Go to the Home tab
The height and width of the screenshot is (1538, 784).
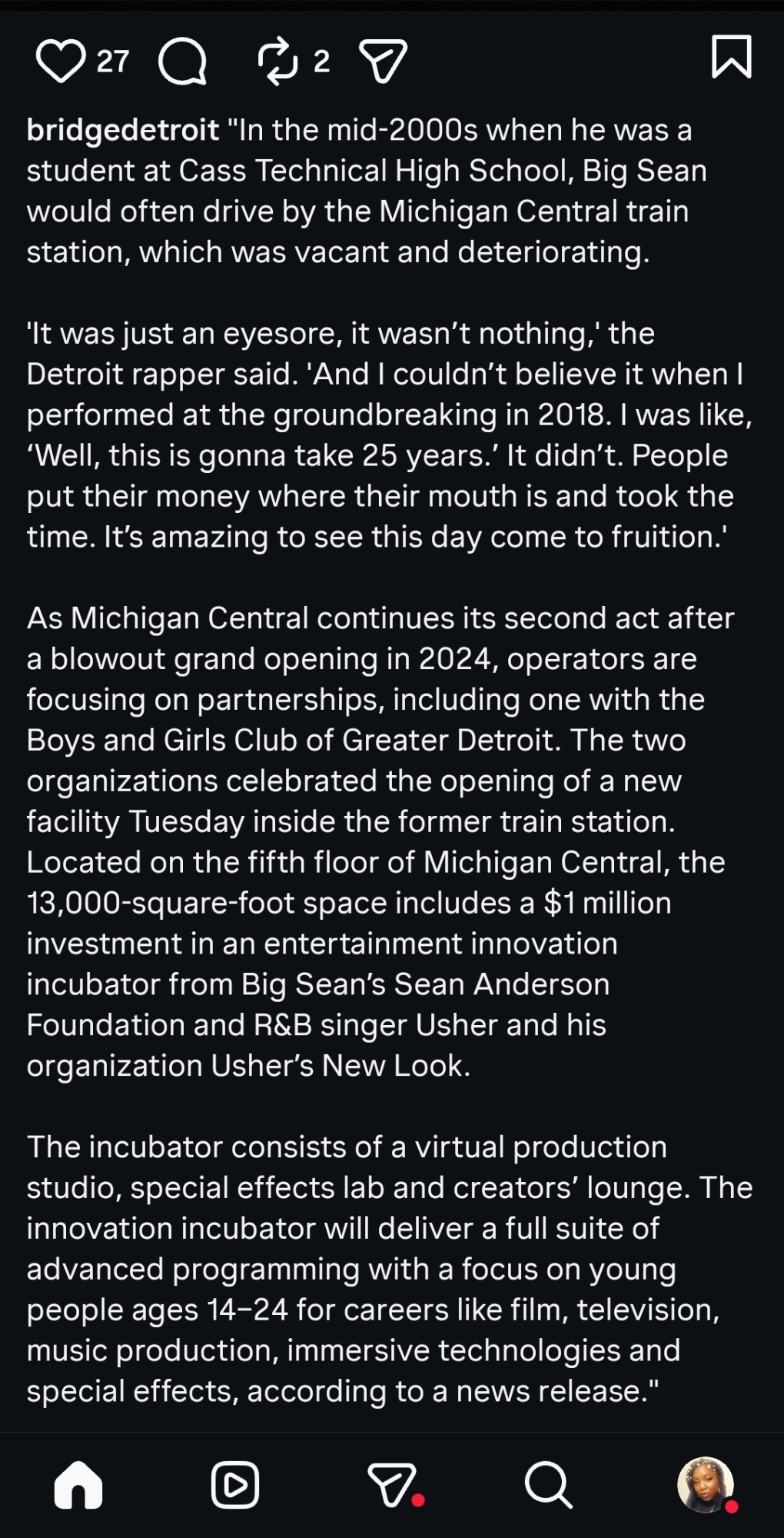coord(78,1484)
